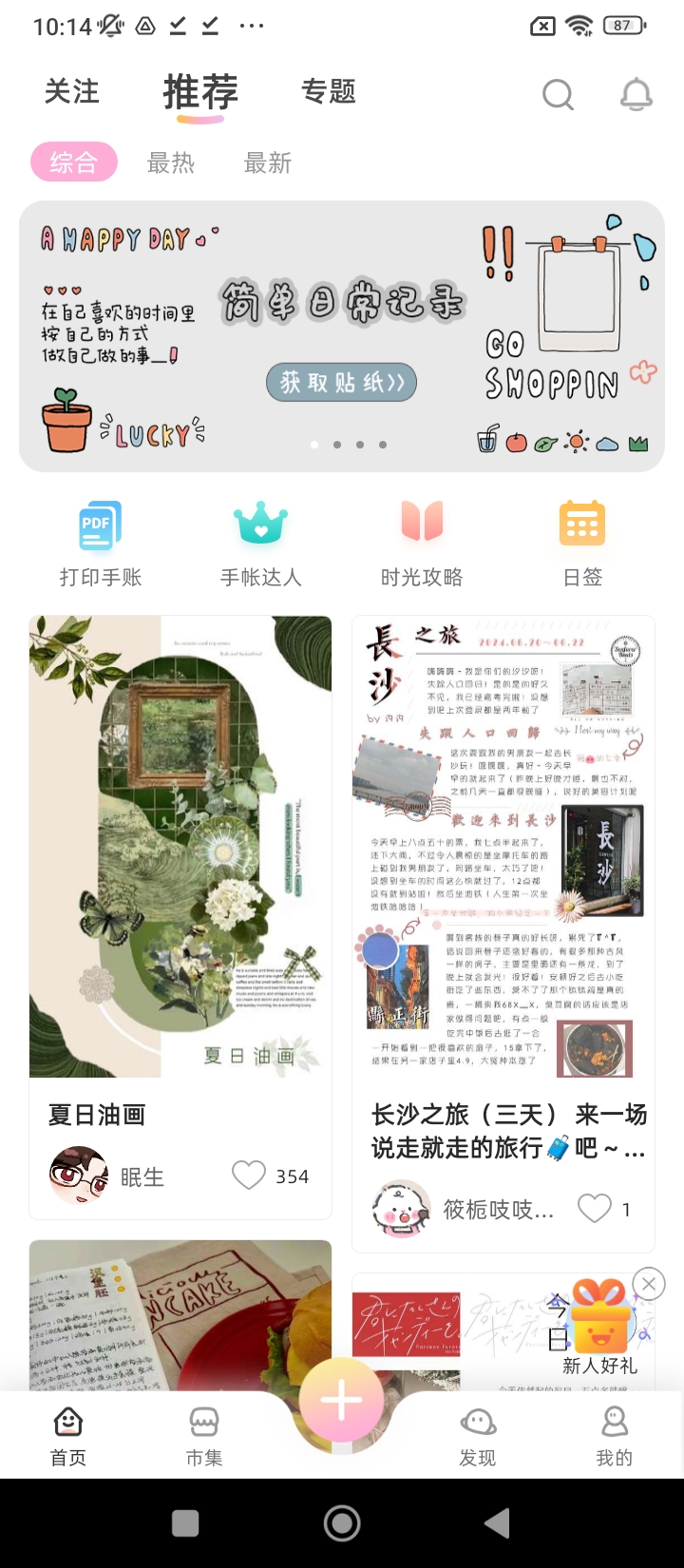Viewport: 684px width, 1568px height.
Task: Switch to the 关注 tab
Action: (x=71, y=92)
